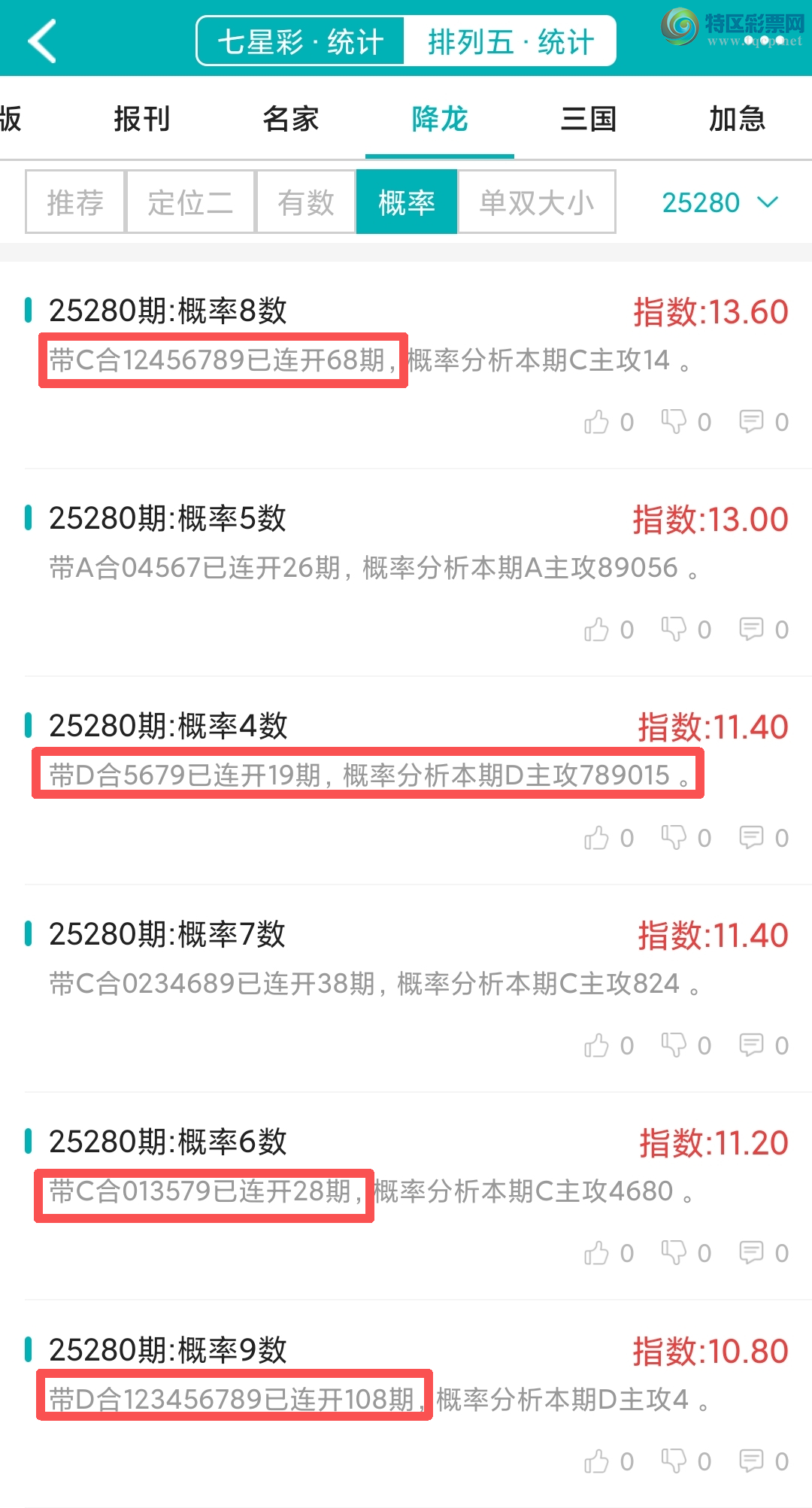Give a thumbs down to 概率5数 post
This screenshot has width=812, height=1508.
677,630
